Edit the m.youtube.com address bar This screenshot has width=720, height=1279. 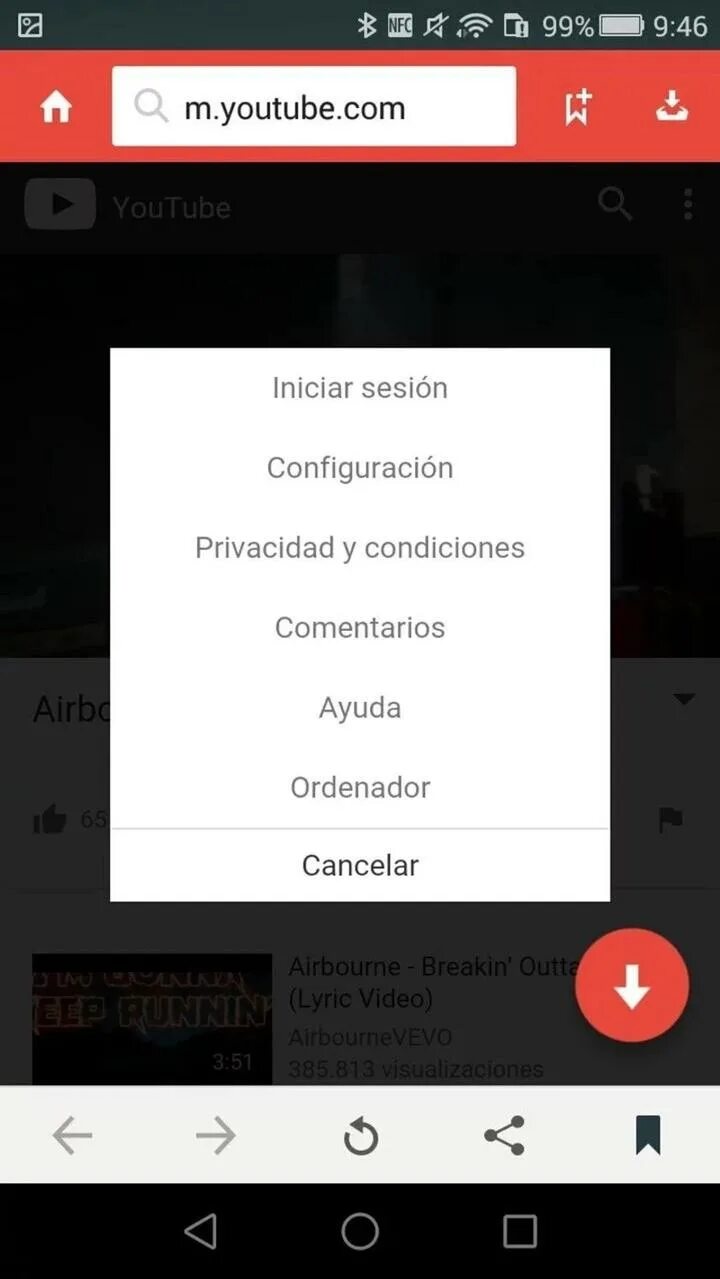pos(314,107)
